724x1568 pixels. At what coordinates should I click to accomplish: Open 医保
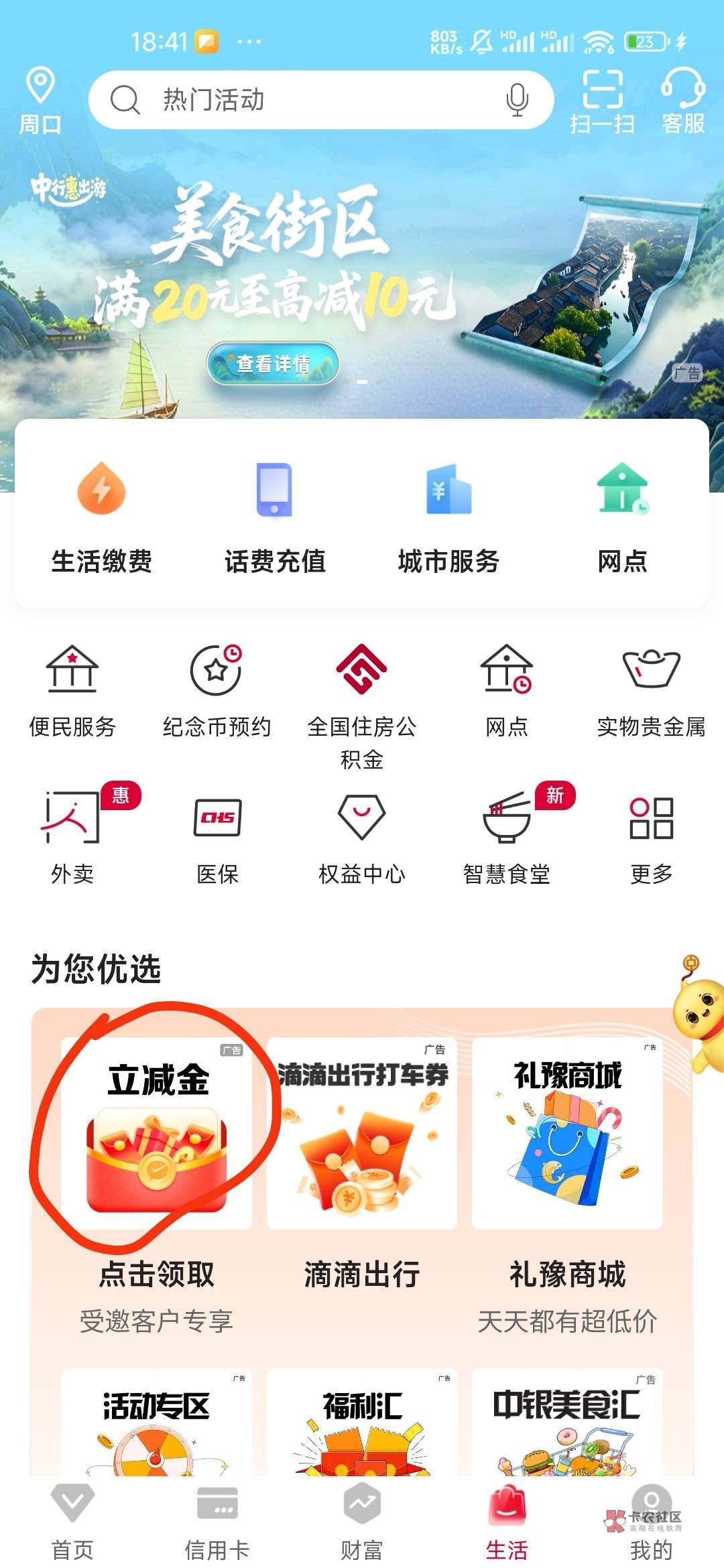pyautogui.click(x=217, y=839)
